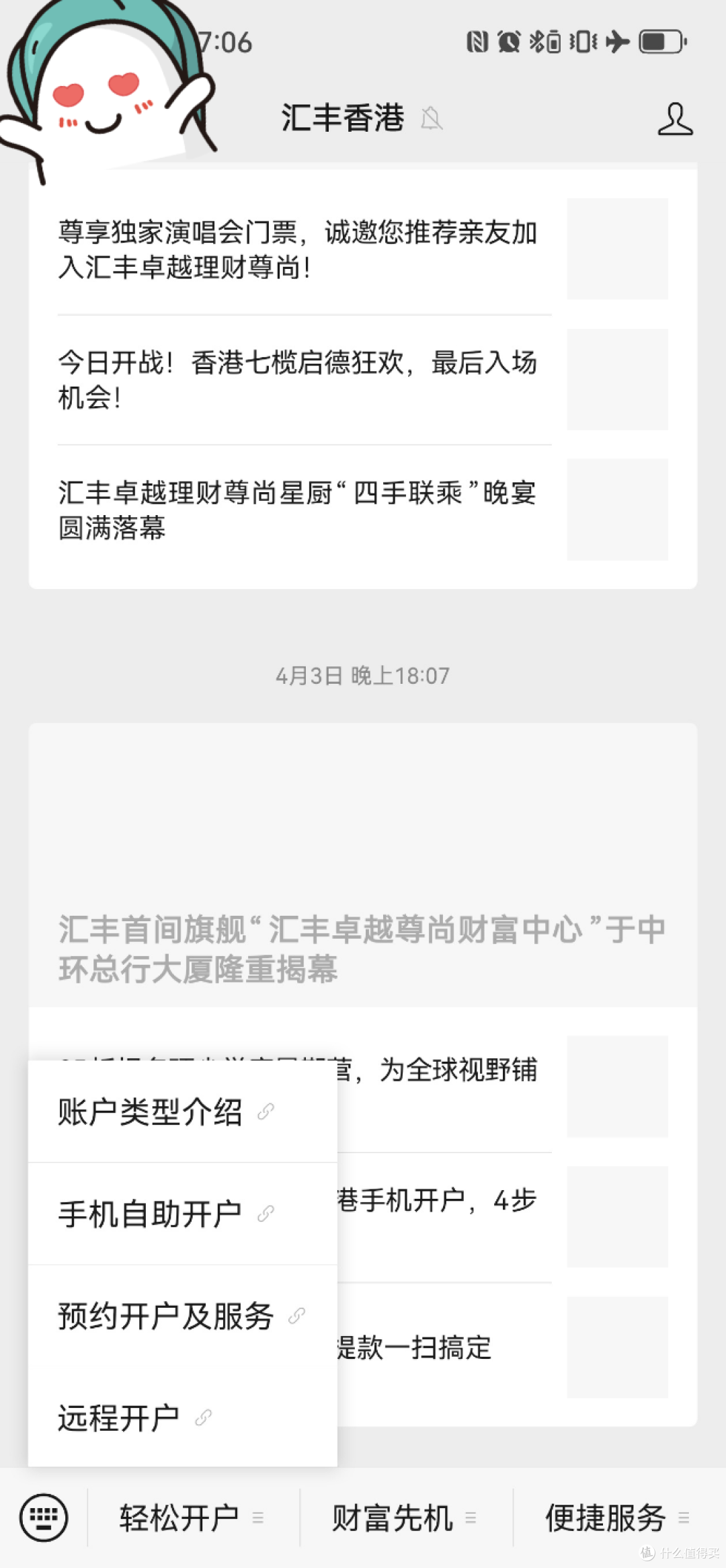Image resolution: width=726 pixels, height=1568 pixels.
Task: Click the link icon next to 远程开户
Action: 203,1419
